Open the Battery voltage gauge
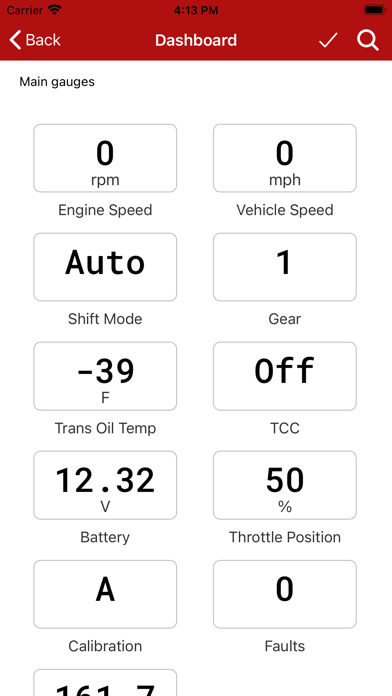The width and height of the screenshot is (392, 696). tap(105, 485)
